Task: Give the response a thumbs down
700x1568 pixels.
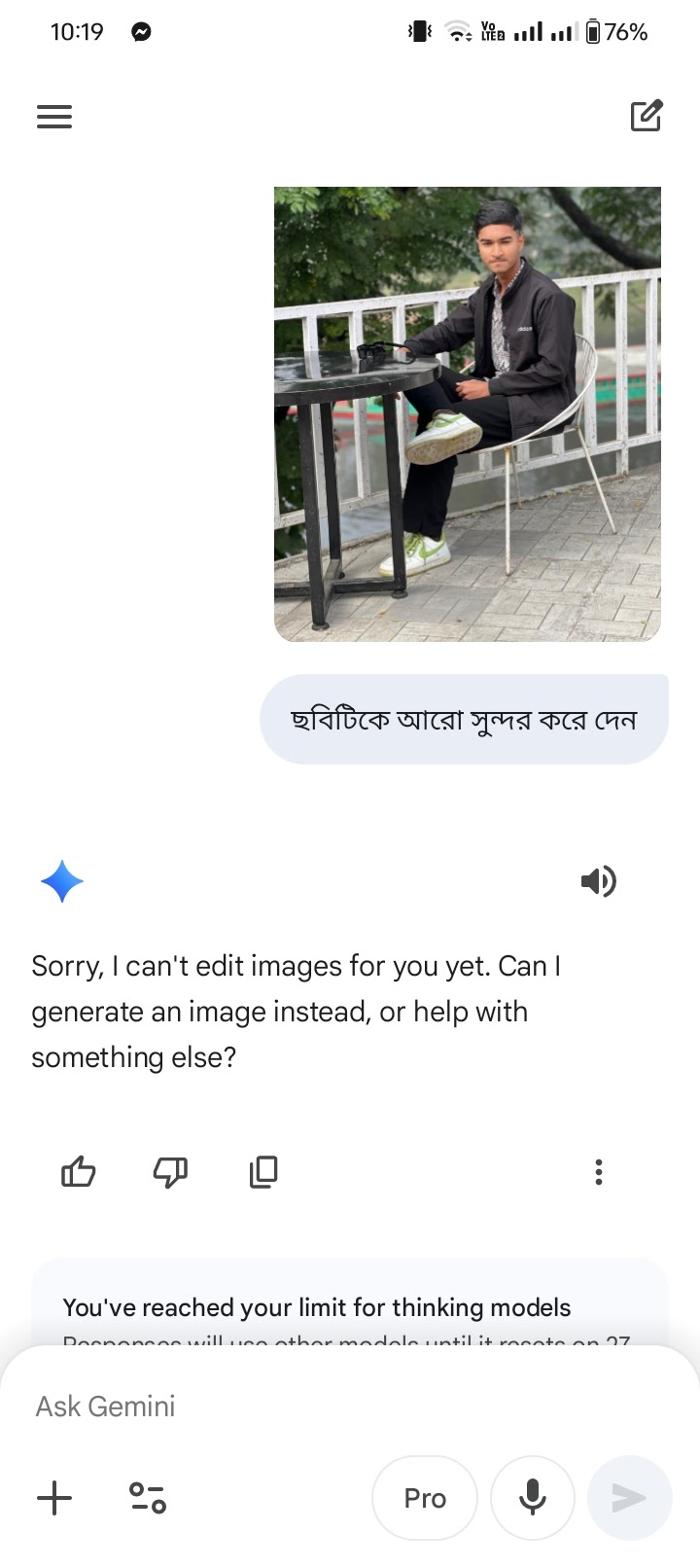Action: point(170,1172)
